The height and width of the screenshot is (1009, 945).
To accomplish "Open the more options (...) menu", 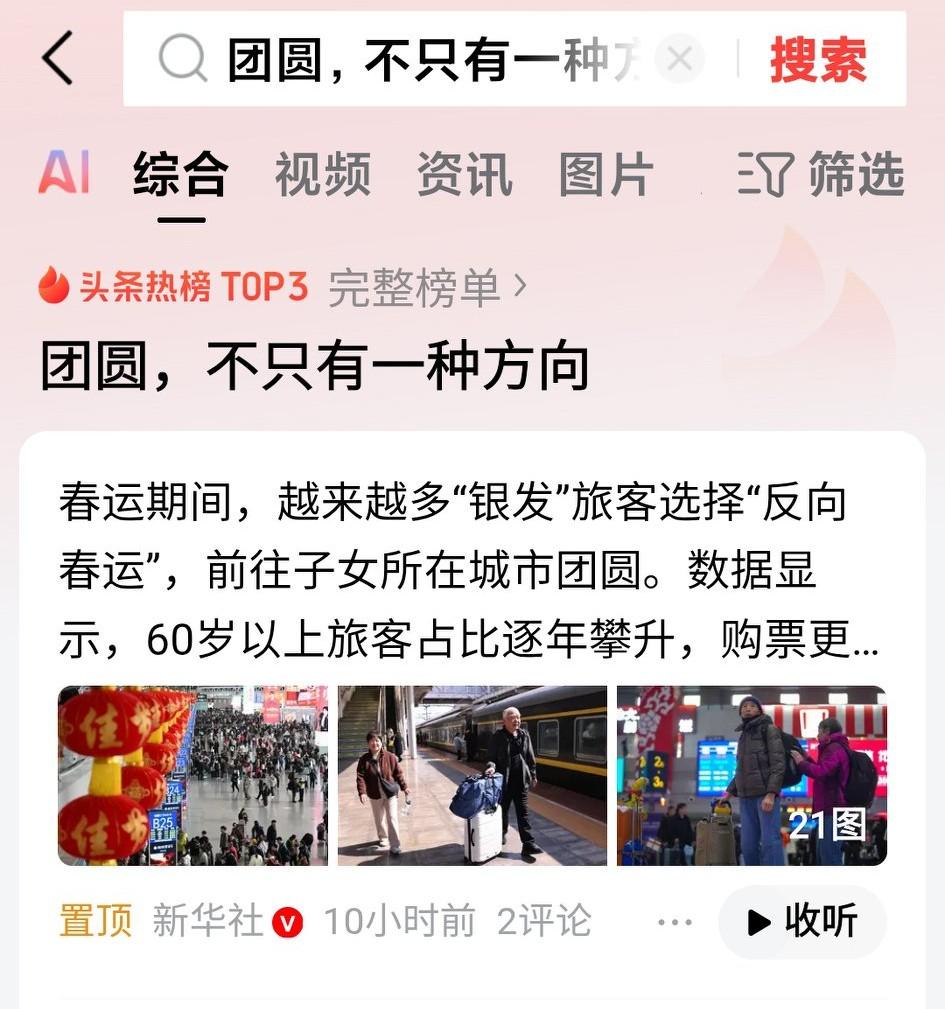I will (x=675, y=921).
